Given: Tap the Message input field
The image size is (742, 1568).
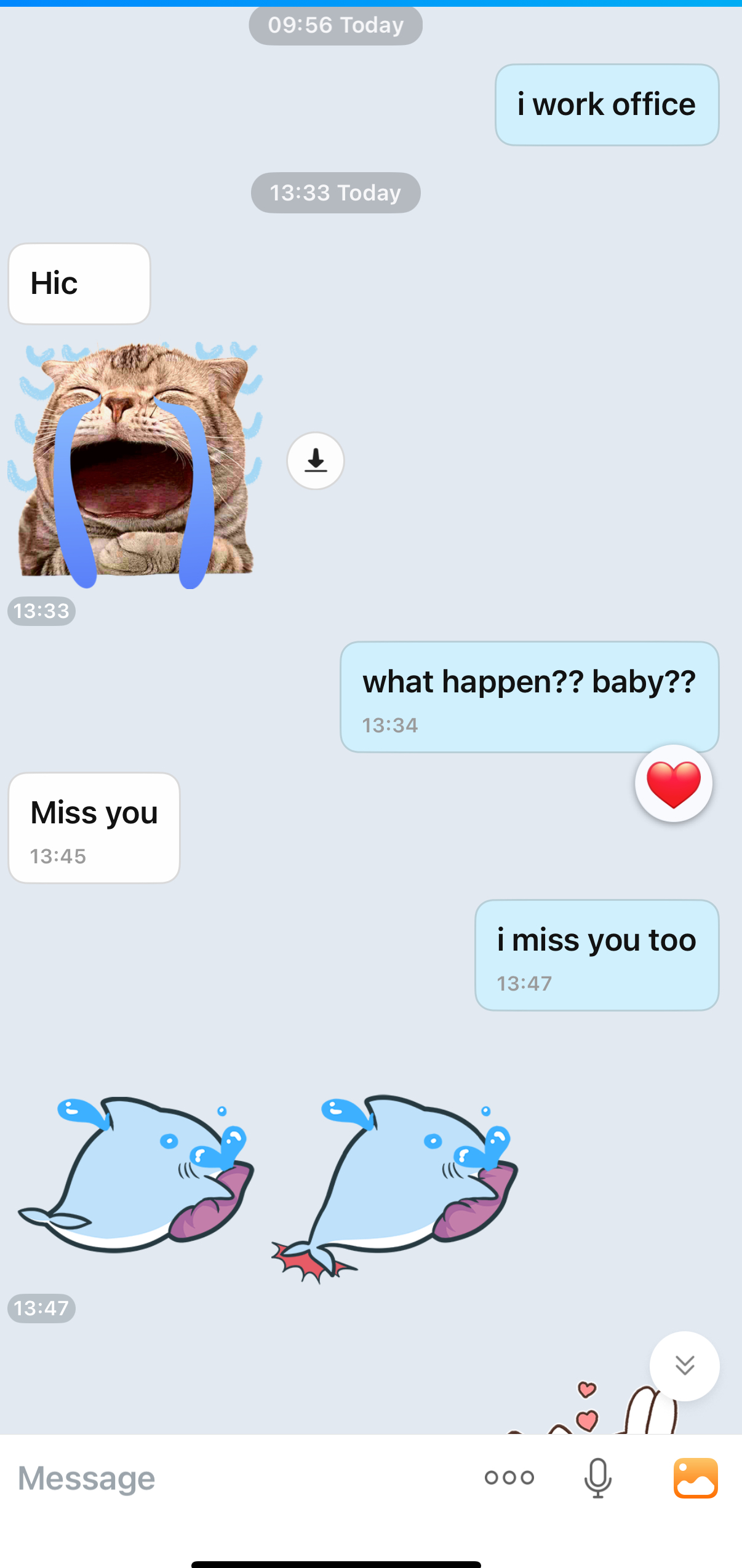Looking at the screenshot, I should point(234,1478).
